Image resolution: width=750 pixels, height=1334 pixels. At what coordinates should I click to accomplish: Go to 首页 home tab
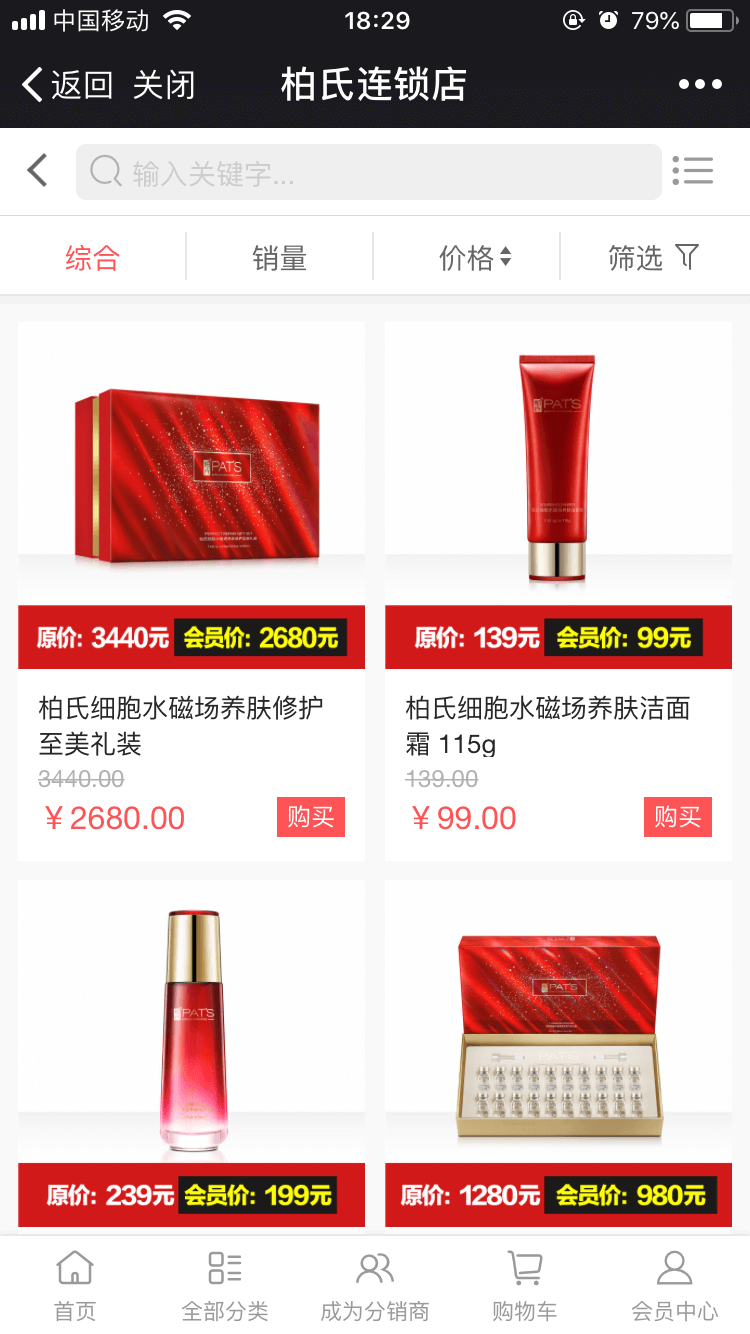[x=75, y=1285]
